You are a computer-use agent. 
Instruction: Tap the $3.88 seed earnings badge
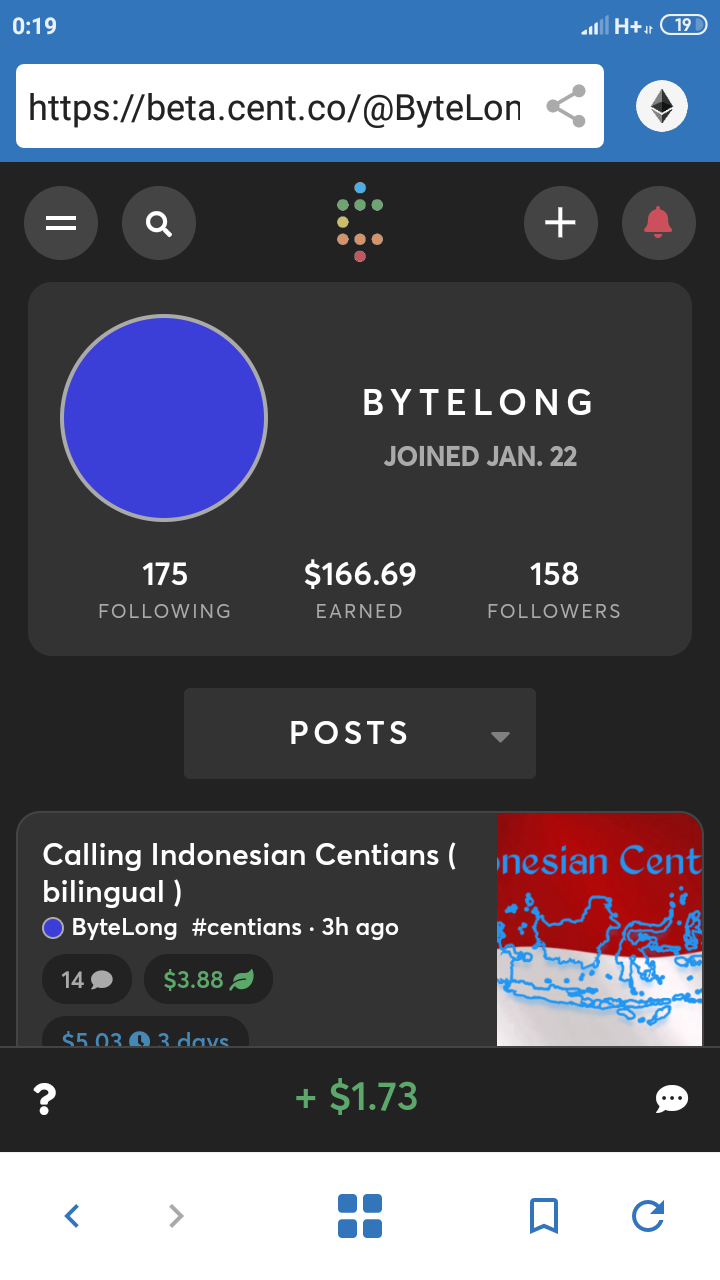click(208, 979)
